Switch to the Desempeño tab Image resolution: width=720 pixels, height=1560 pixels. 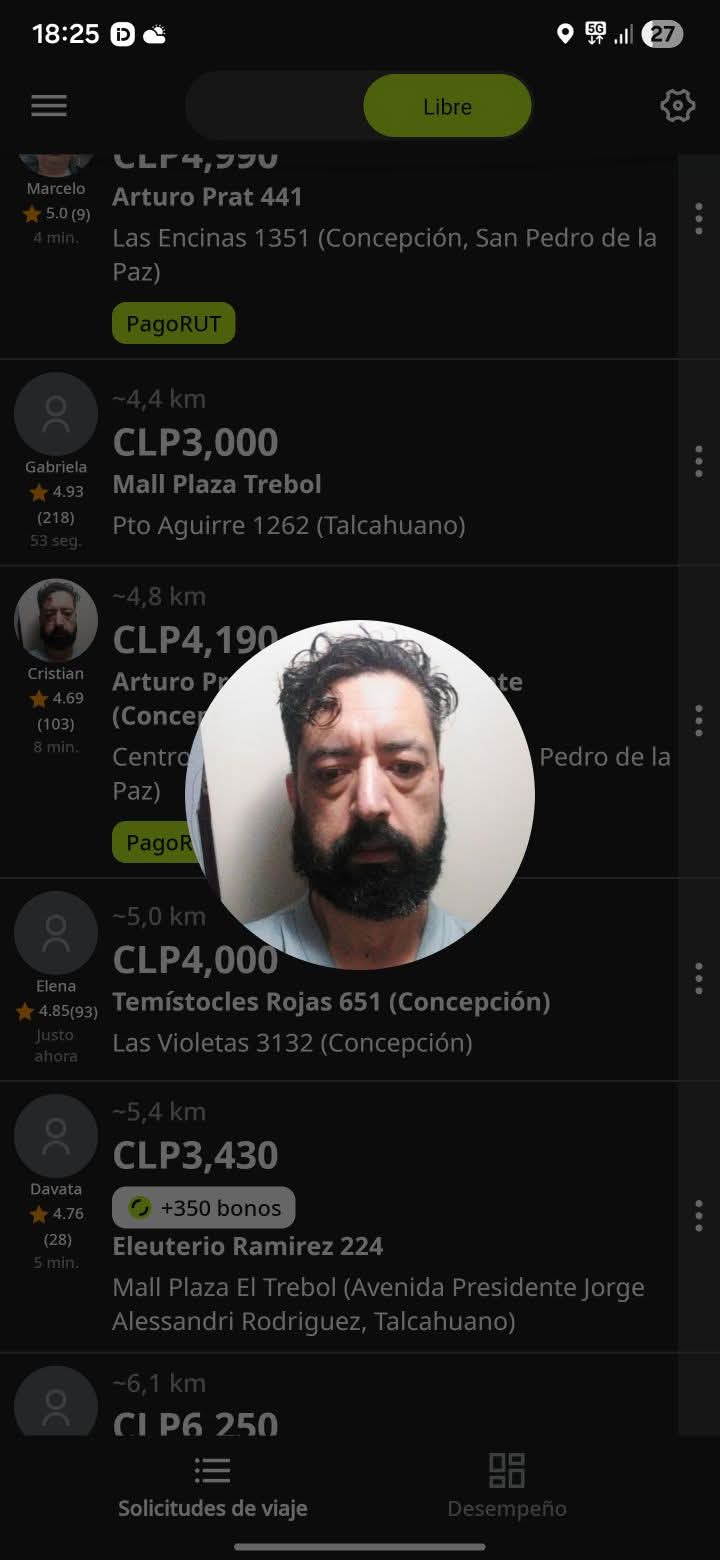[507, 1485]
